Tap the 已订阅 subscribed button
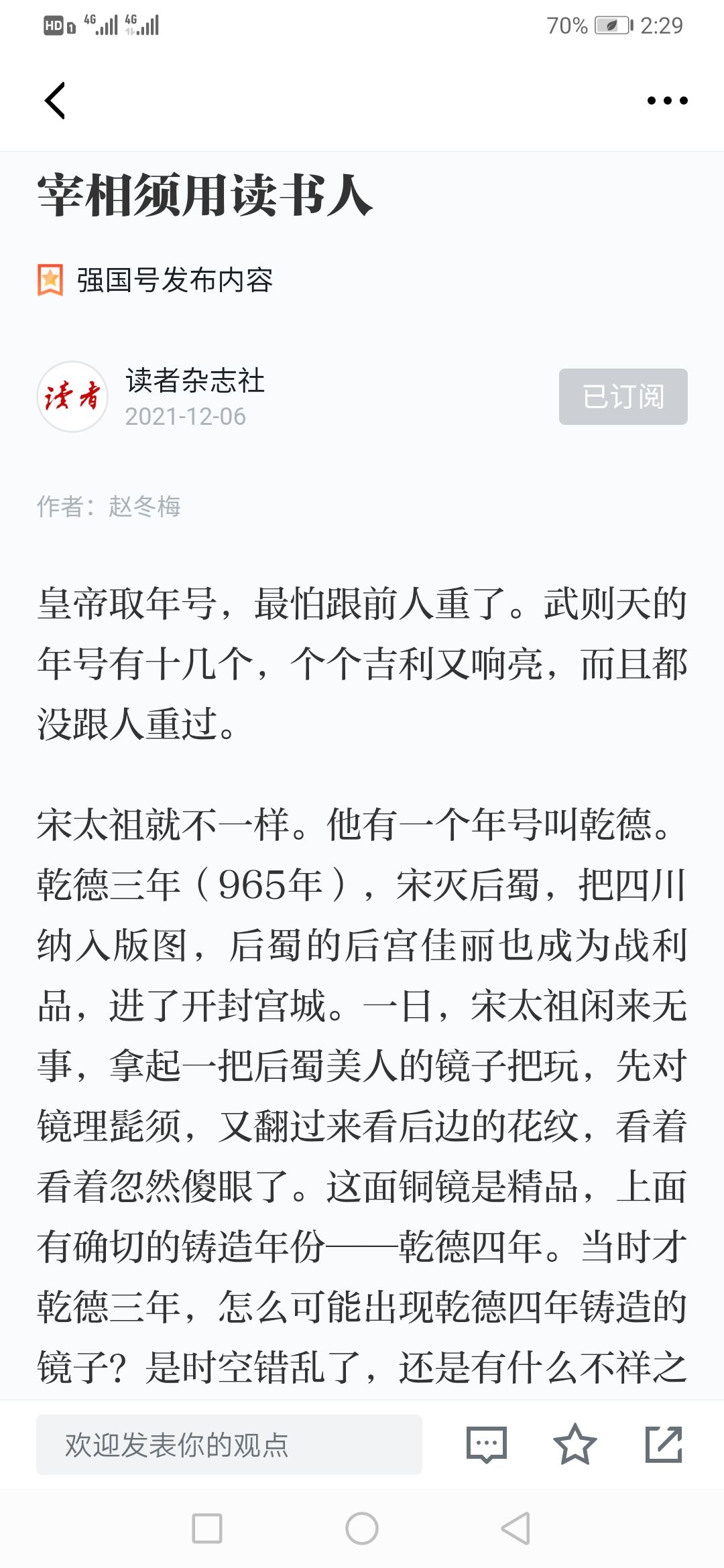Screen dimensions: 724x1568 click(623, 397)
